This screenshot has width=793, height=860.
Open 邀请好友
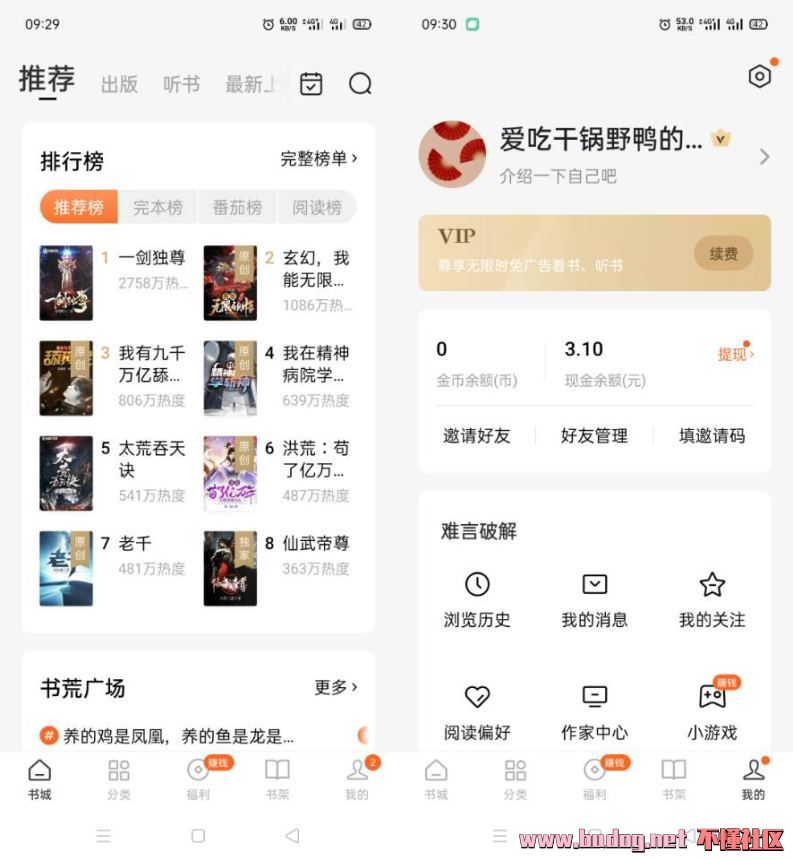pos(477,436)
